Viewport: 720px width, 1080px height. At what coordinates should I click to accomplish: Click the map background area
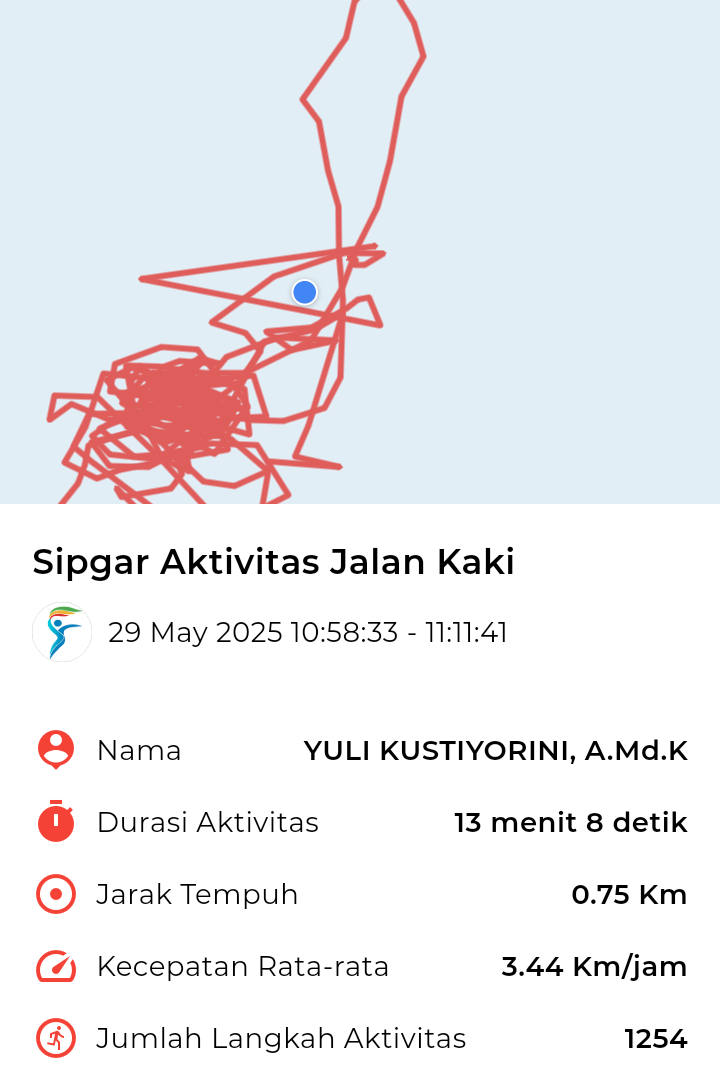pyautogui.click(x=570, y=150)
